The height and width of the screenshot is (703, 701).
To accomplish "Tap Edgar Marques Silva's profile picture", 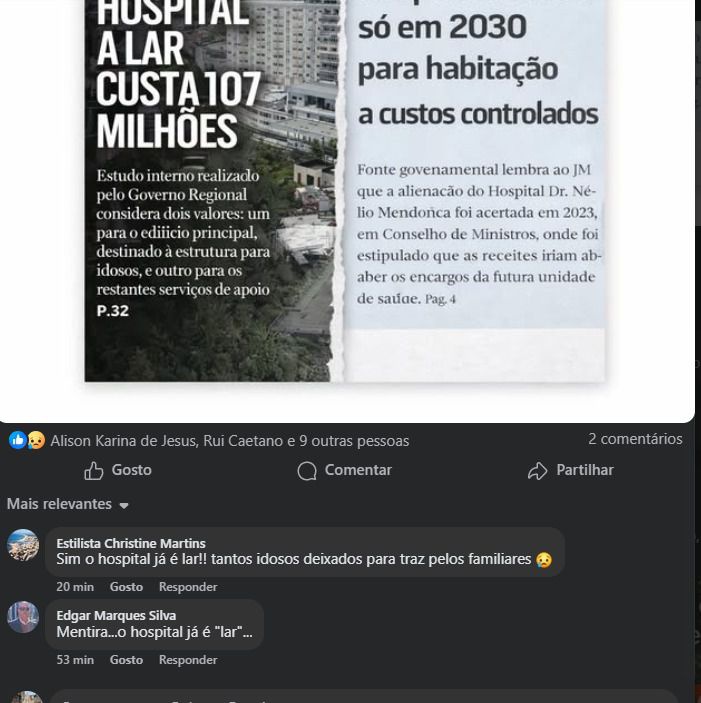I will click(23, 617).
